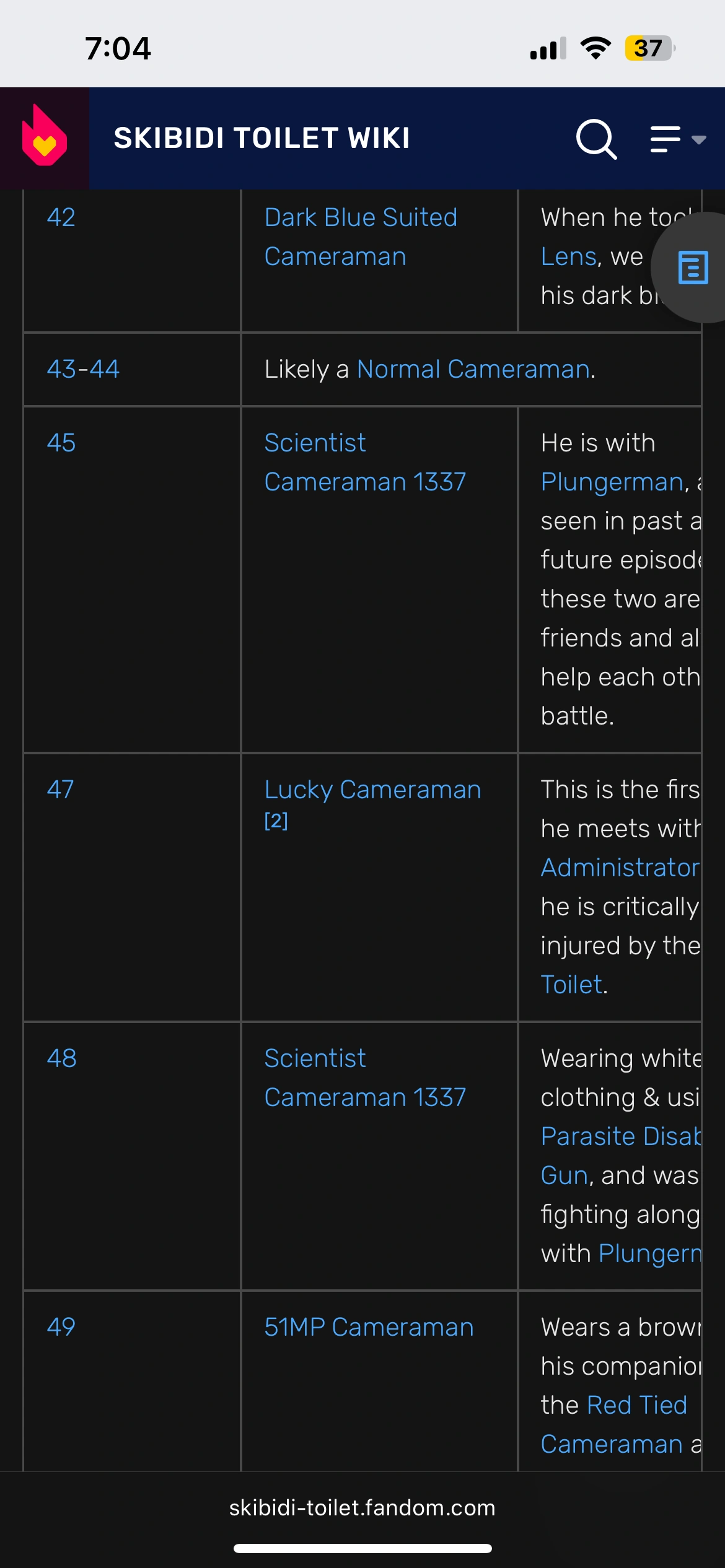Viewport: 725px width, 1568px height.
Task: Tap the battery indicator showing 37
Action: click(x=647, y=48)
